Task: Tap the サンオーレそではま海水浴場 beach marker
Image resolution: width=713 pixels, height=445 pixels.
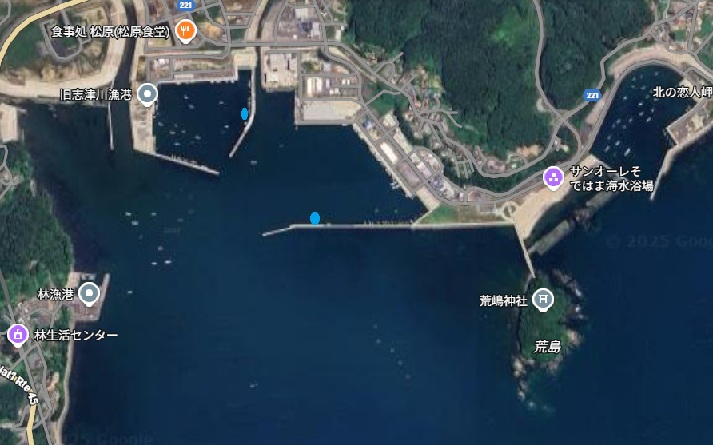Action: coord(553,178)
